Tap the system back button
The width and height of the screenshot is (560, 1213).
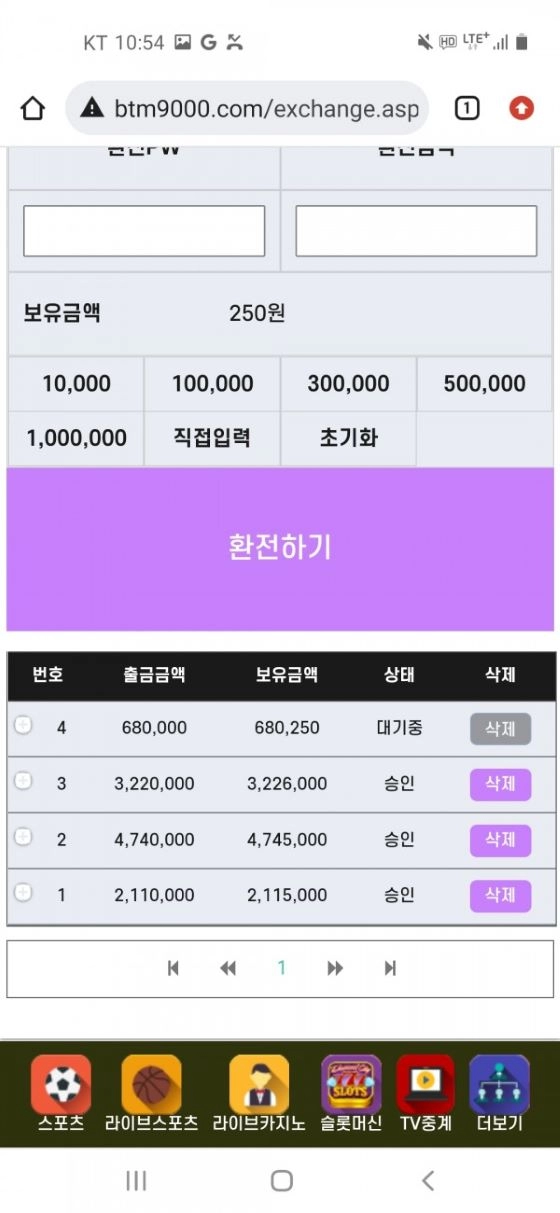point(428,1181)
